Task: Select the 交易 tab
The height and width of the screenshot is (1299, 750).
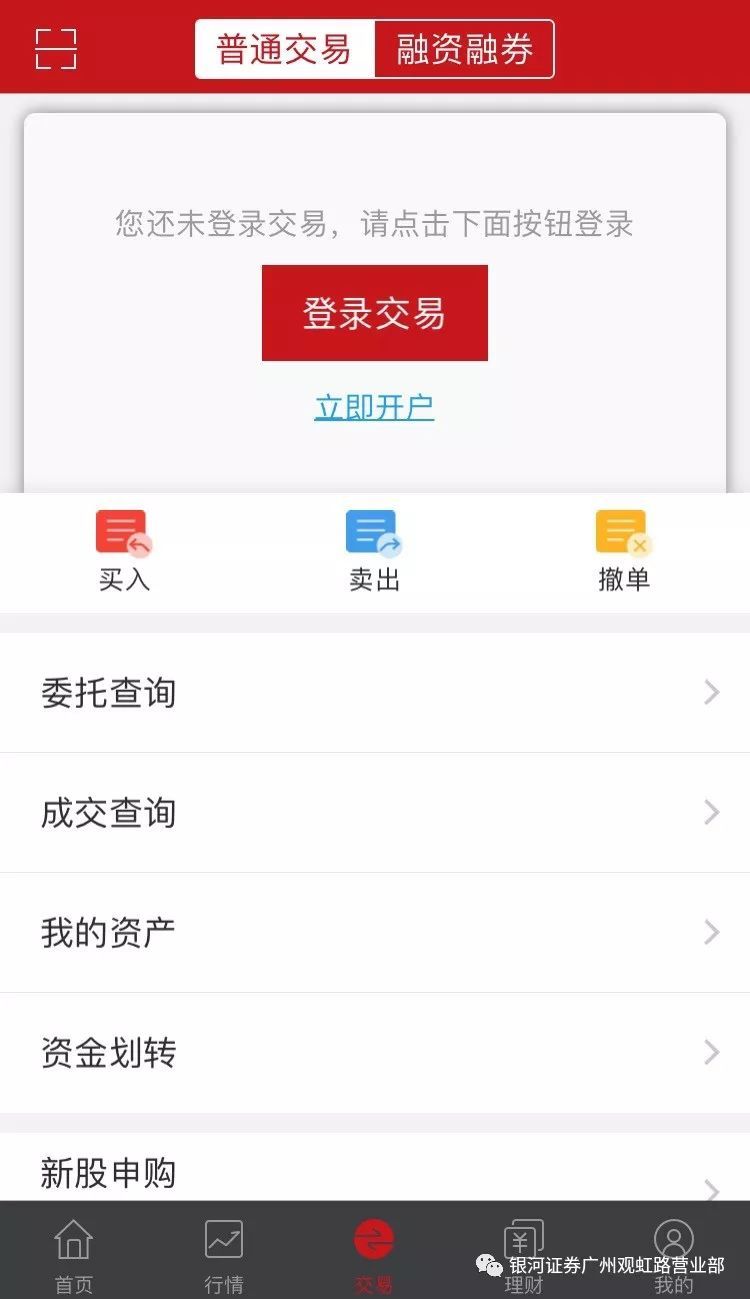Action: (x=374, y=1254)
